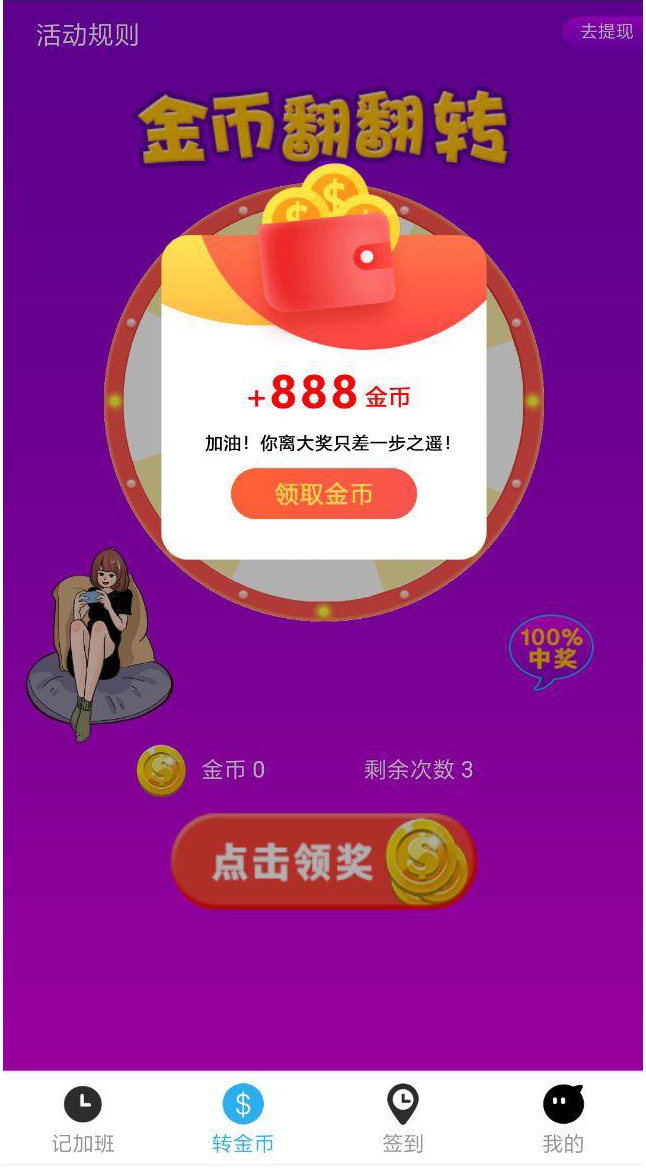Tap the 点击领奖 prize button
The image size is (646, 1168).
pos(322,862)
